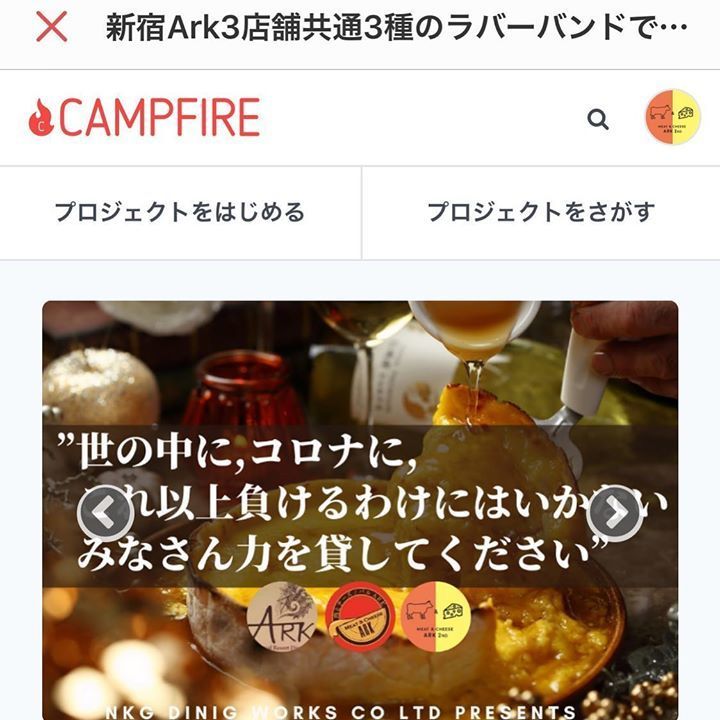Open the profile avatar menu
This screenshot has width=720, height=720.
coord(672,118)
